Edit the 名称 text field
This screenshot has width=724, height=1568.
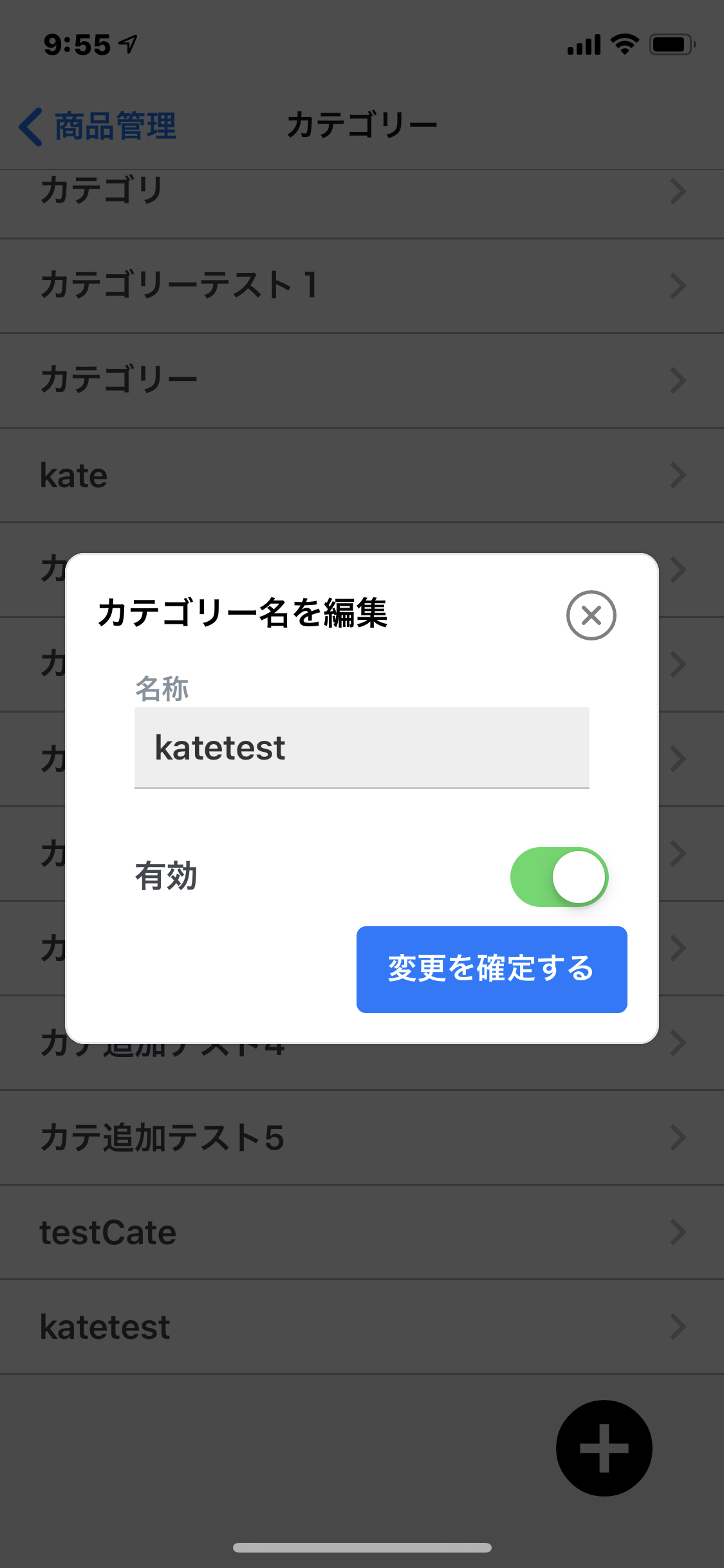click(361, 748)
